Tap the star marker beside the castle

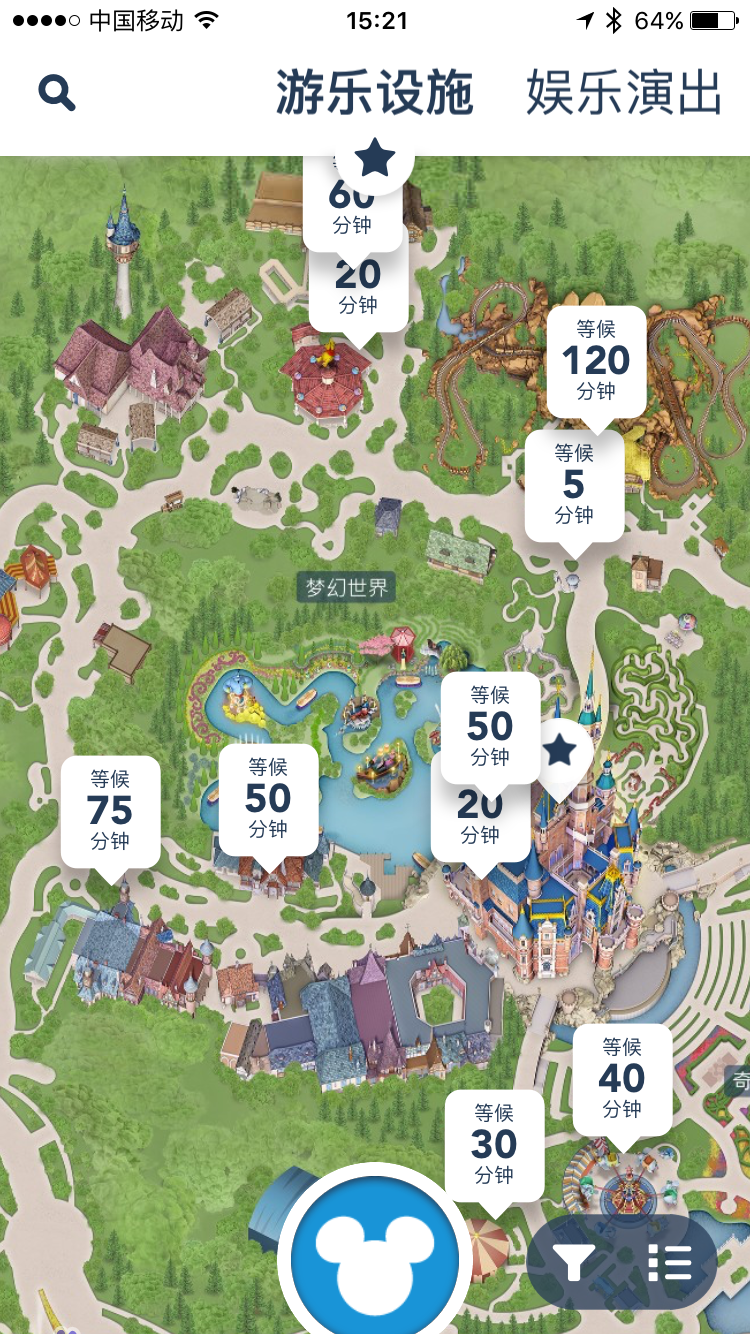coord(560,750)
